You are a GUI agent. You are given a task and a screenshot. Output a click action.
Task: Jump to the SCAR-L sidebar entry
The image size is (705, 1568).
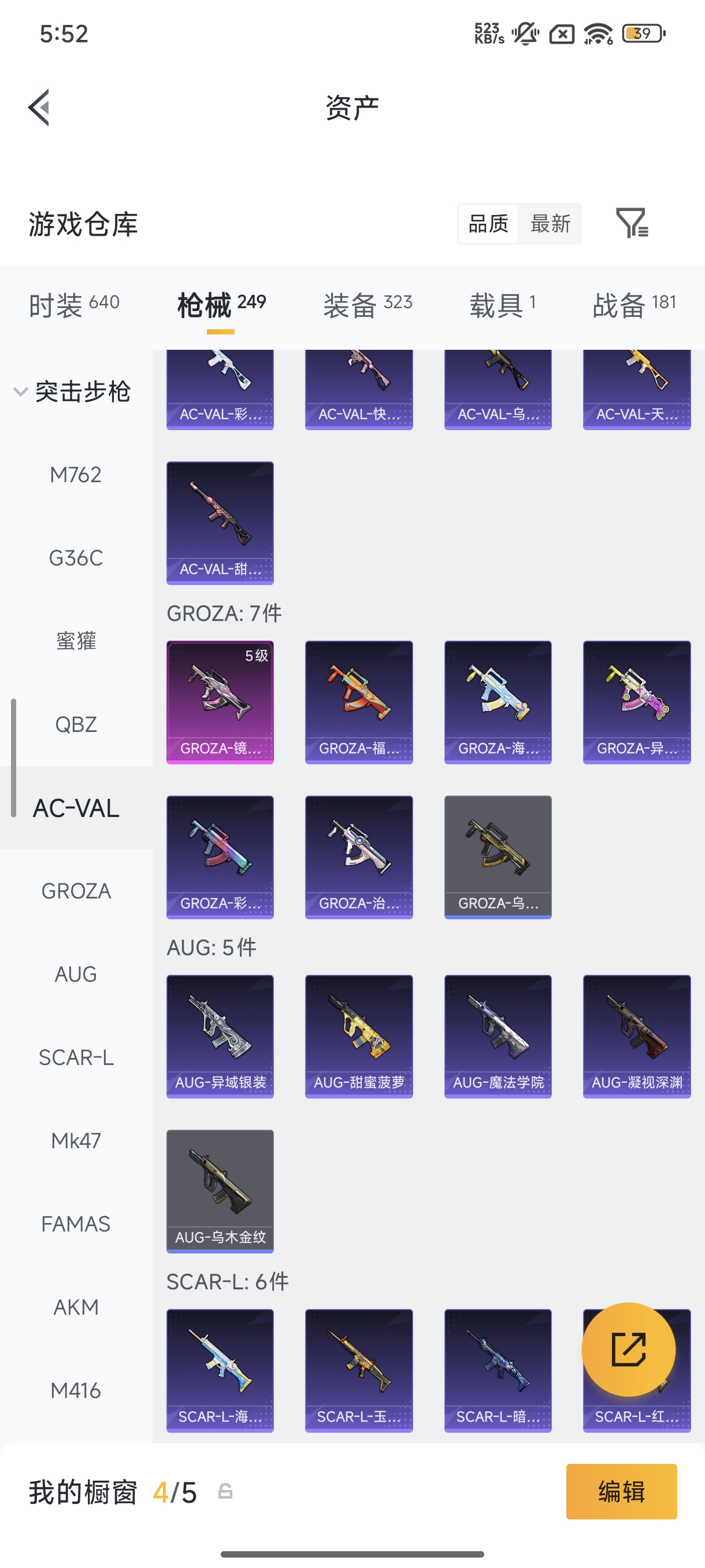point(76,1058)
